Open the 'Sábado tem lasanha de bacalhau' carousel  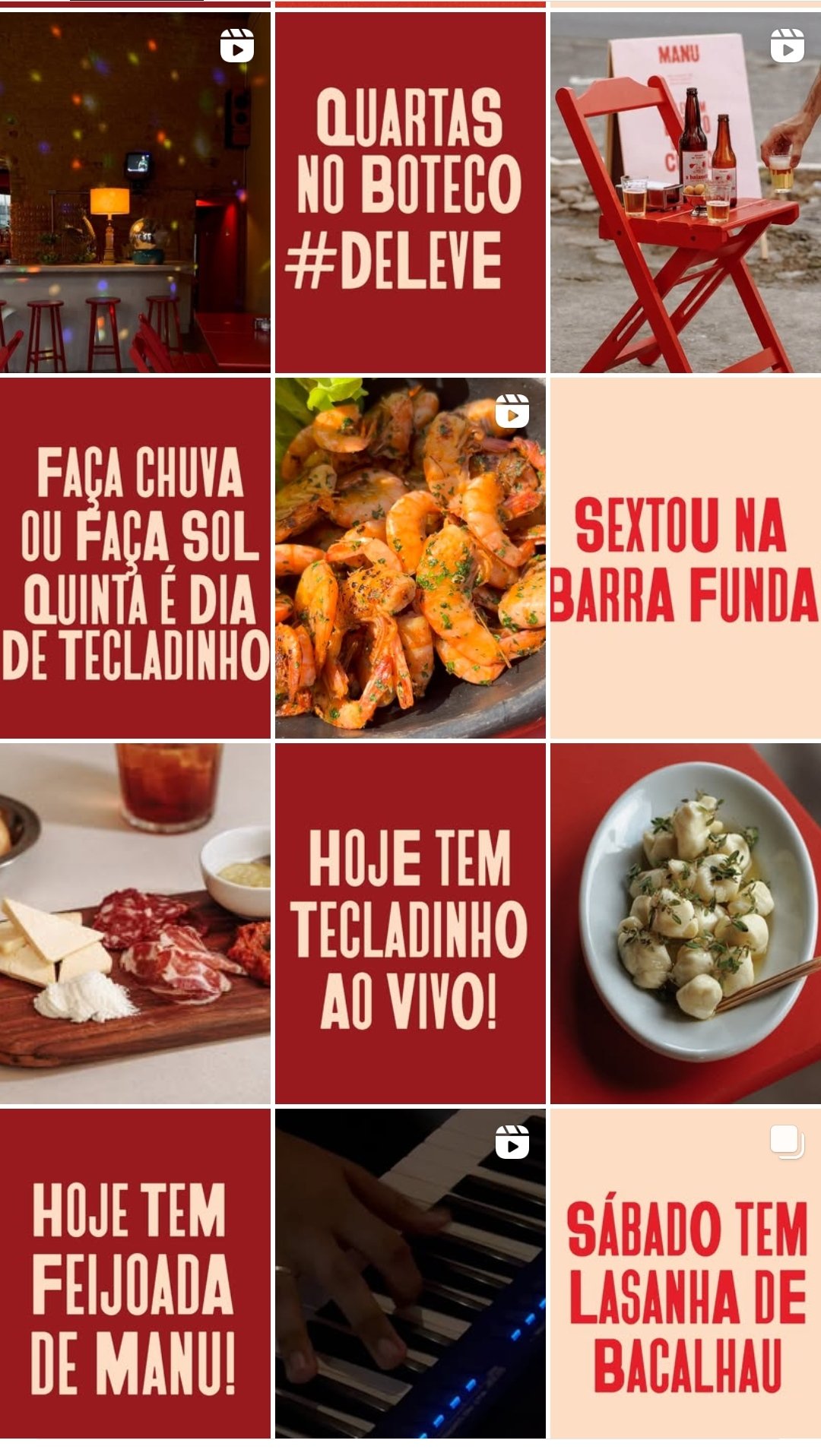click(x=686, y=1274)
